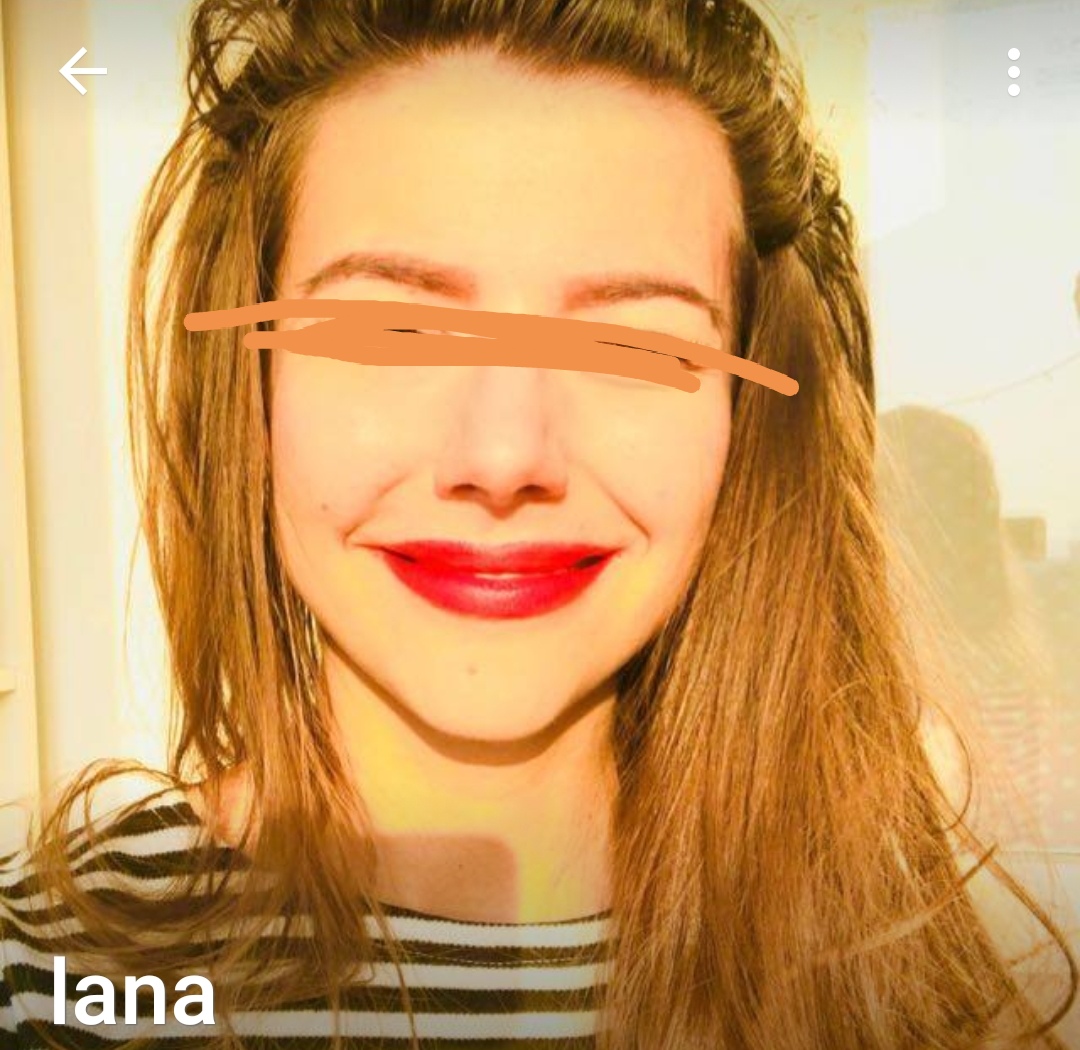Open the three-dot overflow menu
The width and height of the screenshot is (1080, 1050).
[1013, 72]
